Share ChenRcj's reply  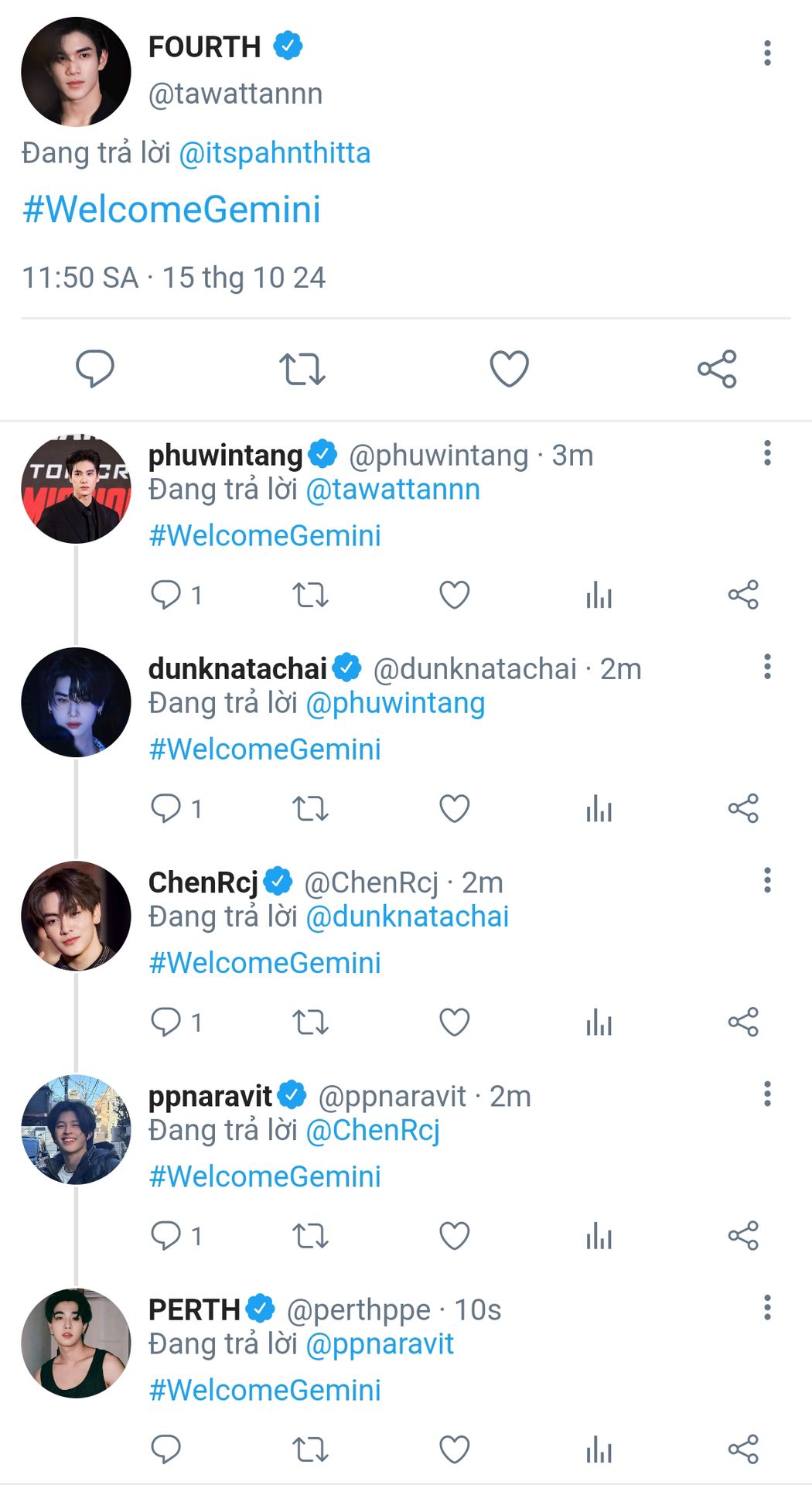(743, 1022)
